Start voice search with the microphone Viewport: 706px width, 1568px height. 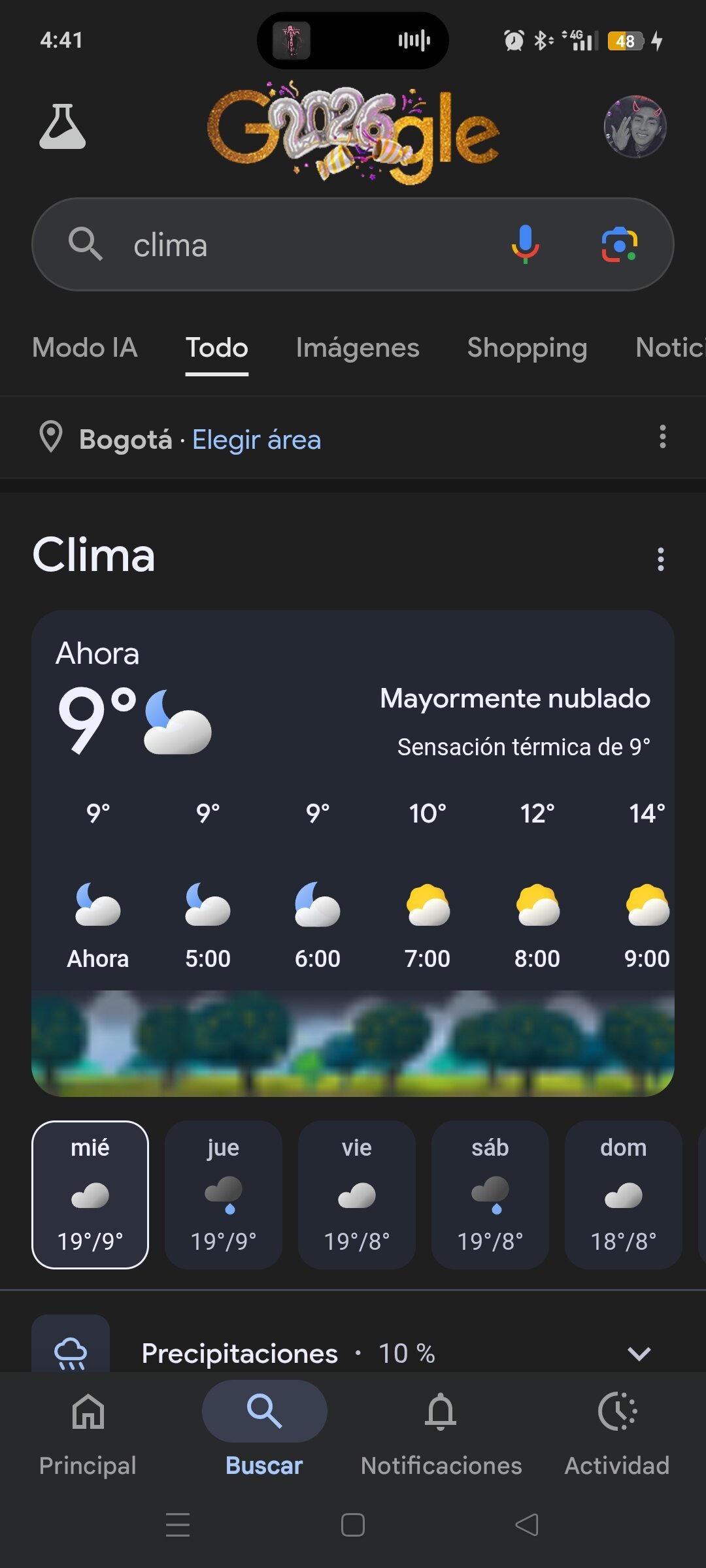click(525, 244)
